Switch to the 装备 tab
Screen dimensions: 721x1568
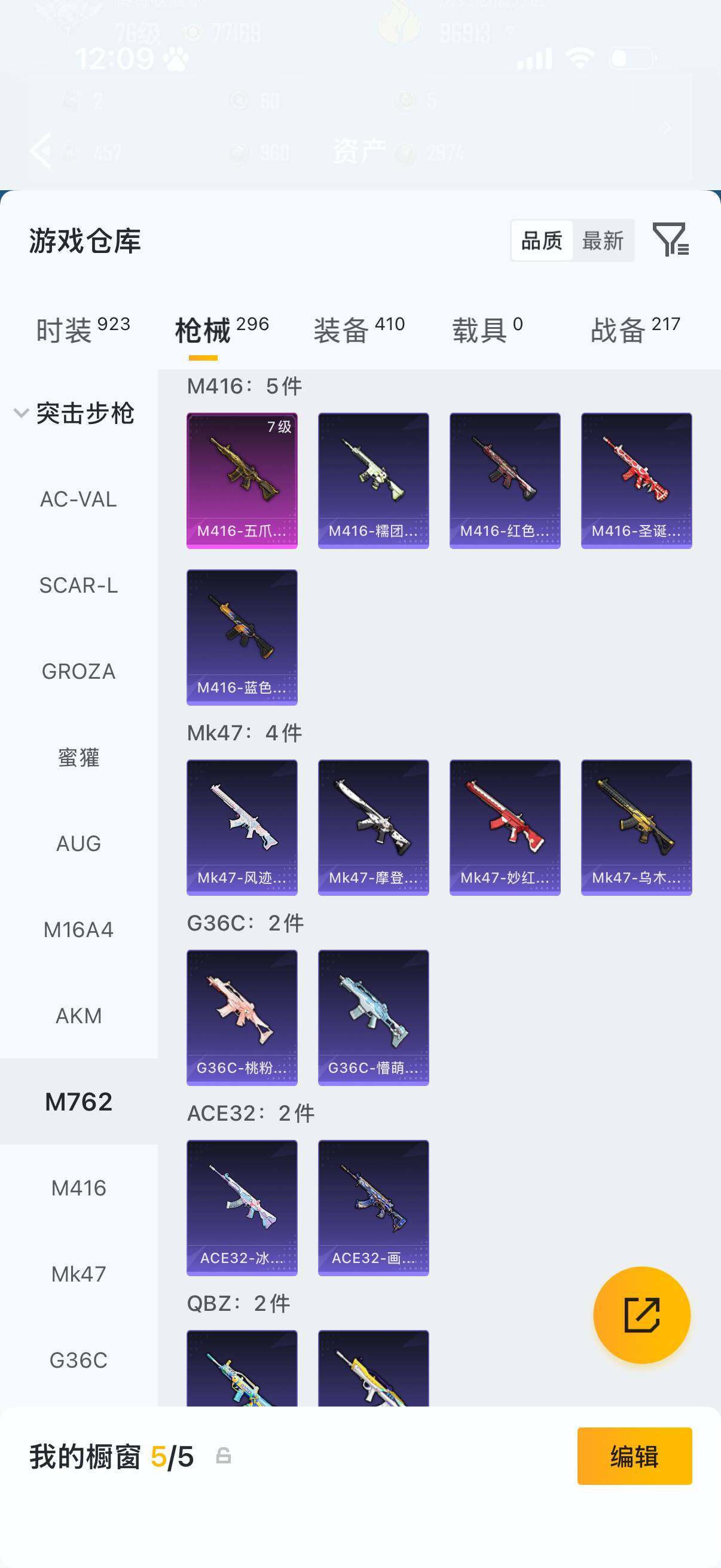(x=359, y=331)
